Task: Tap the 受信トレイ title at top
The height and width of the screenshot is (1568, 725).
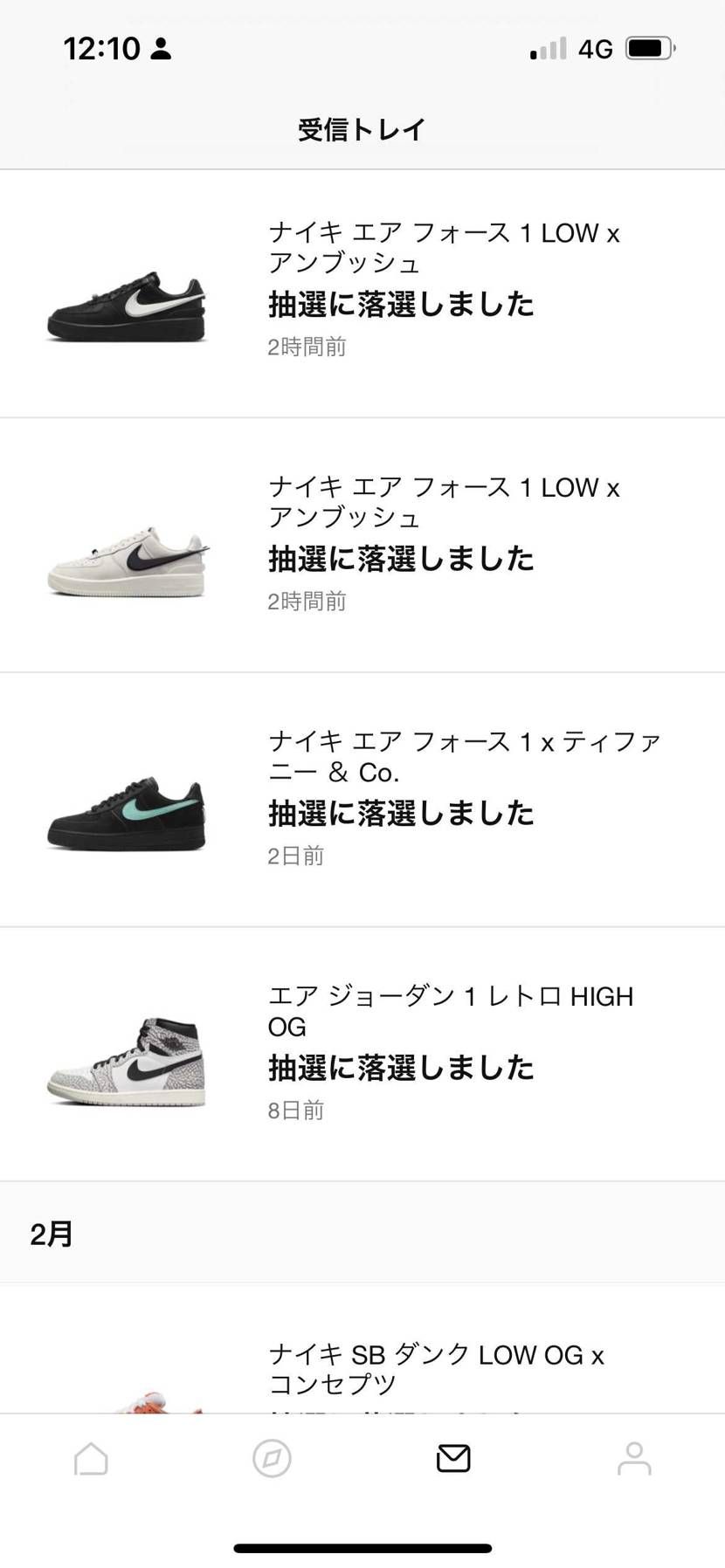Action: pos(362,128)
